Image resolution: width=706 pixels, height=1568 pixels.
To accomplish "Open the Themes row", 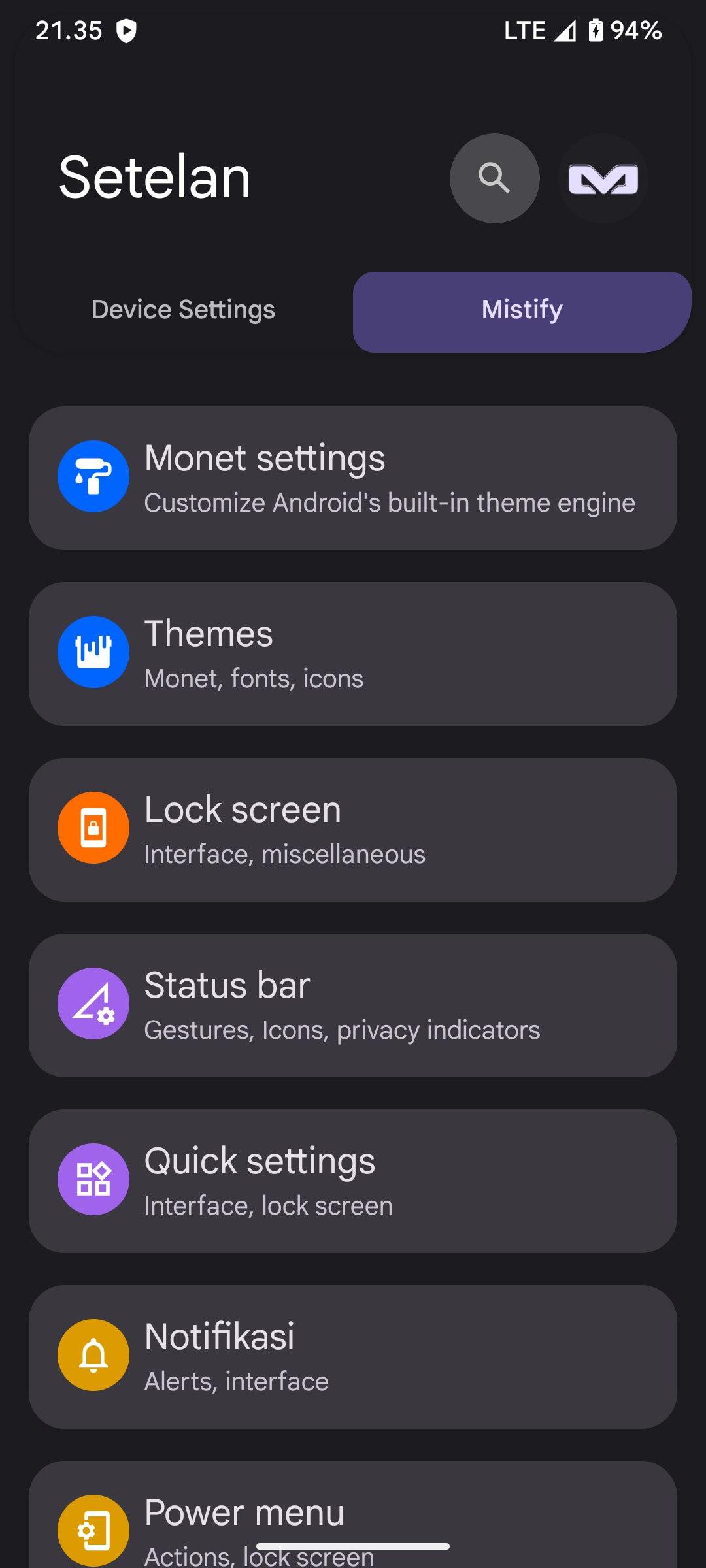I will coord(353,654).
